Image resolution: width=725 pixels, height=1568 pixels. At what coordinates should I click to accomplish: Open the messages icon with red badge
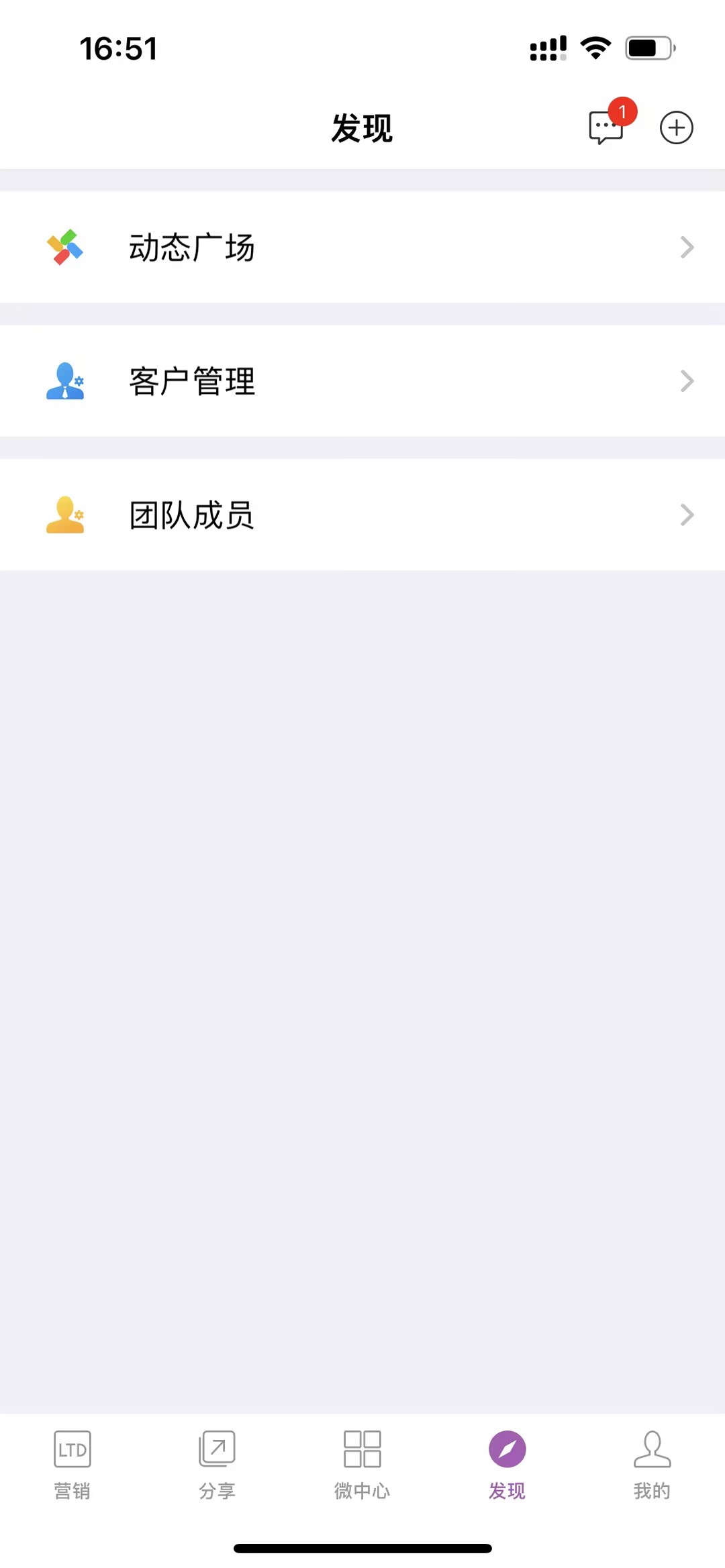[606, 127]
